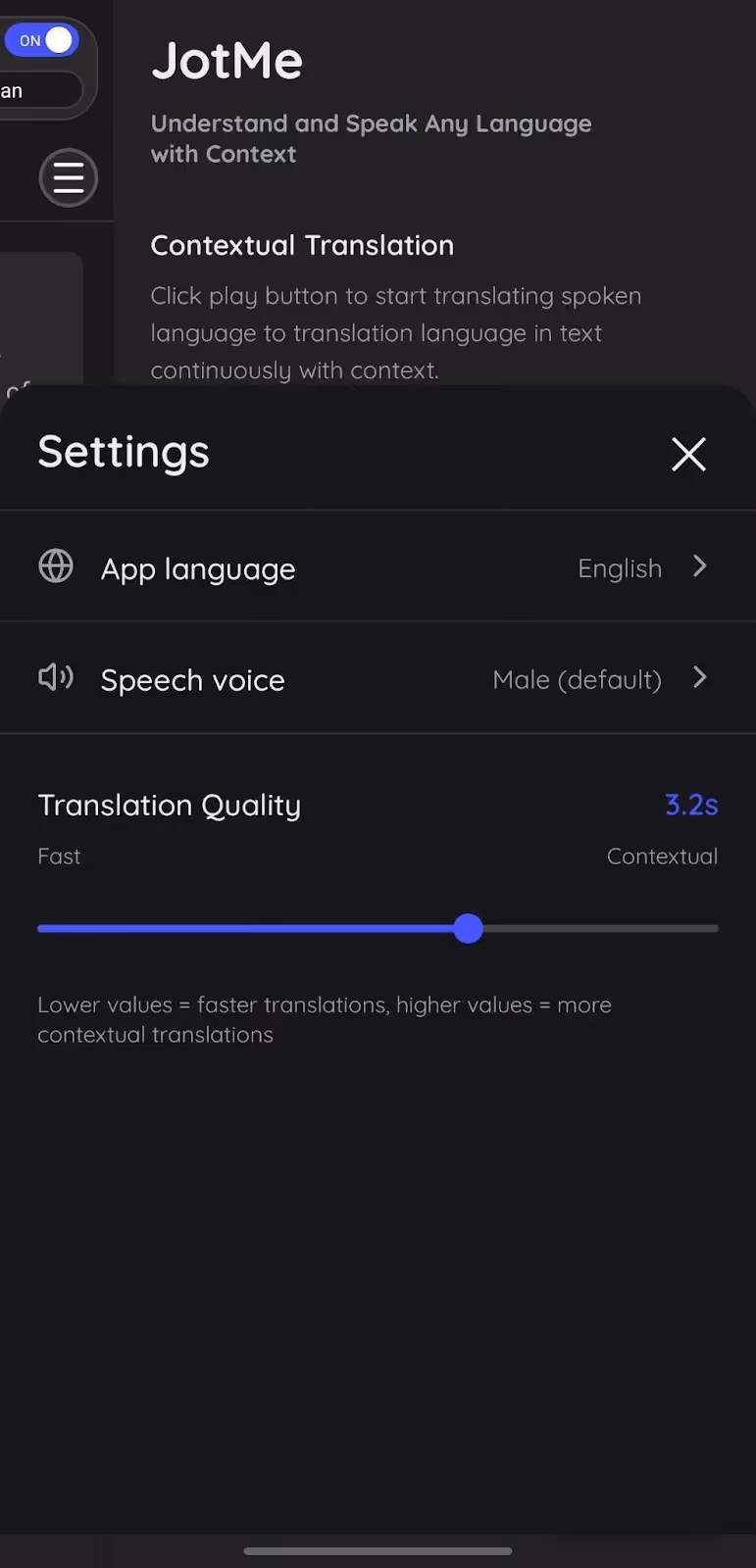Open the Speech voice settings row
The image size is (756, 1568).
[x=378, y=679]
